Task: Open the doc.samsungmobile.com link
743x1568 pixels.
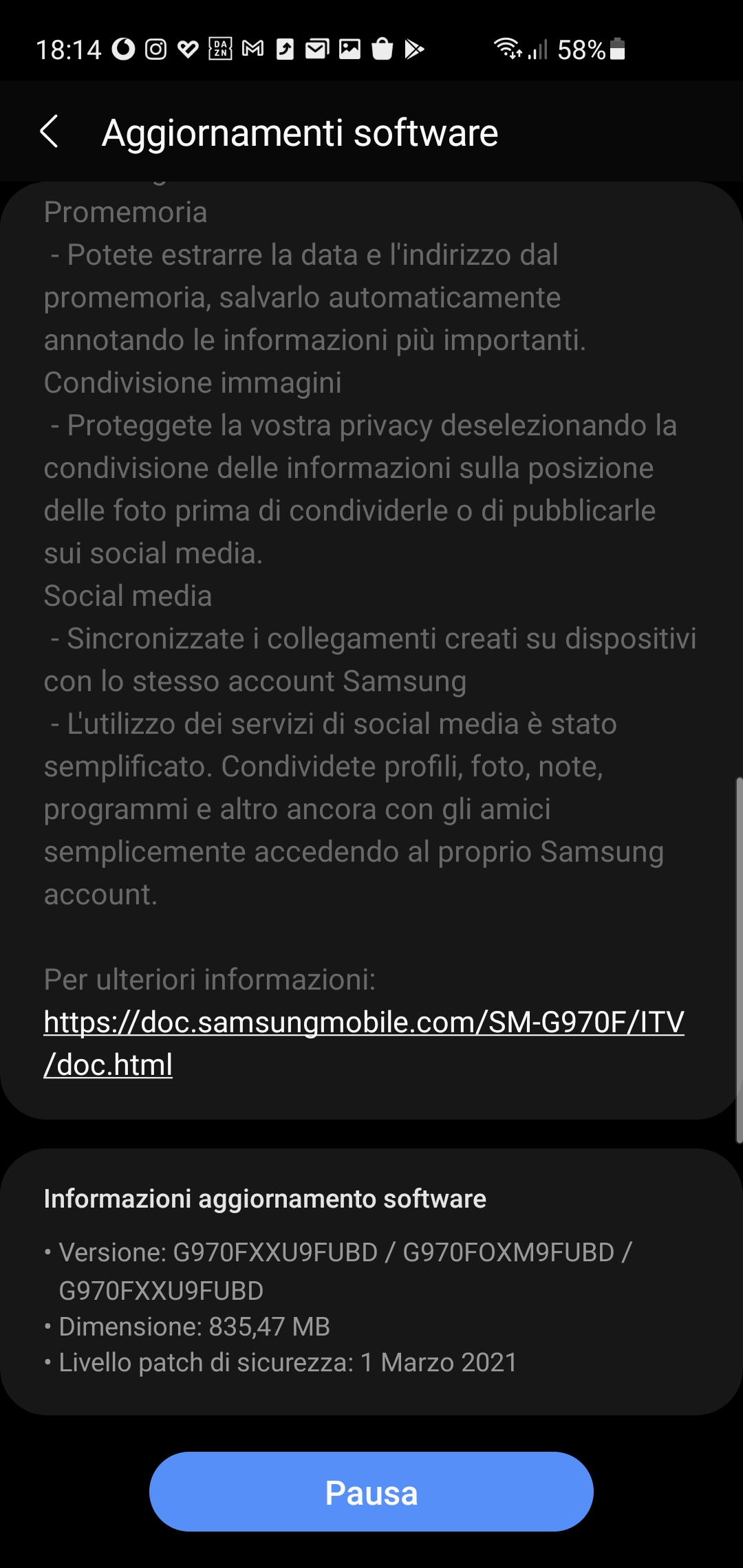Action: click(x=364, y=1043)
